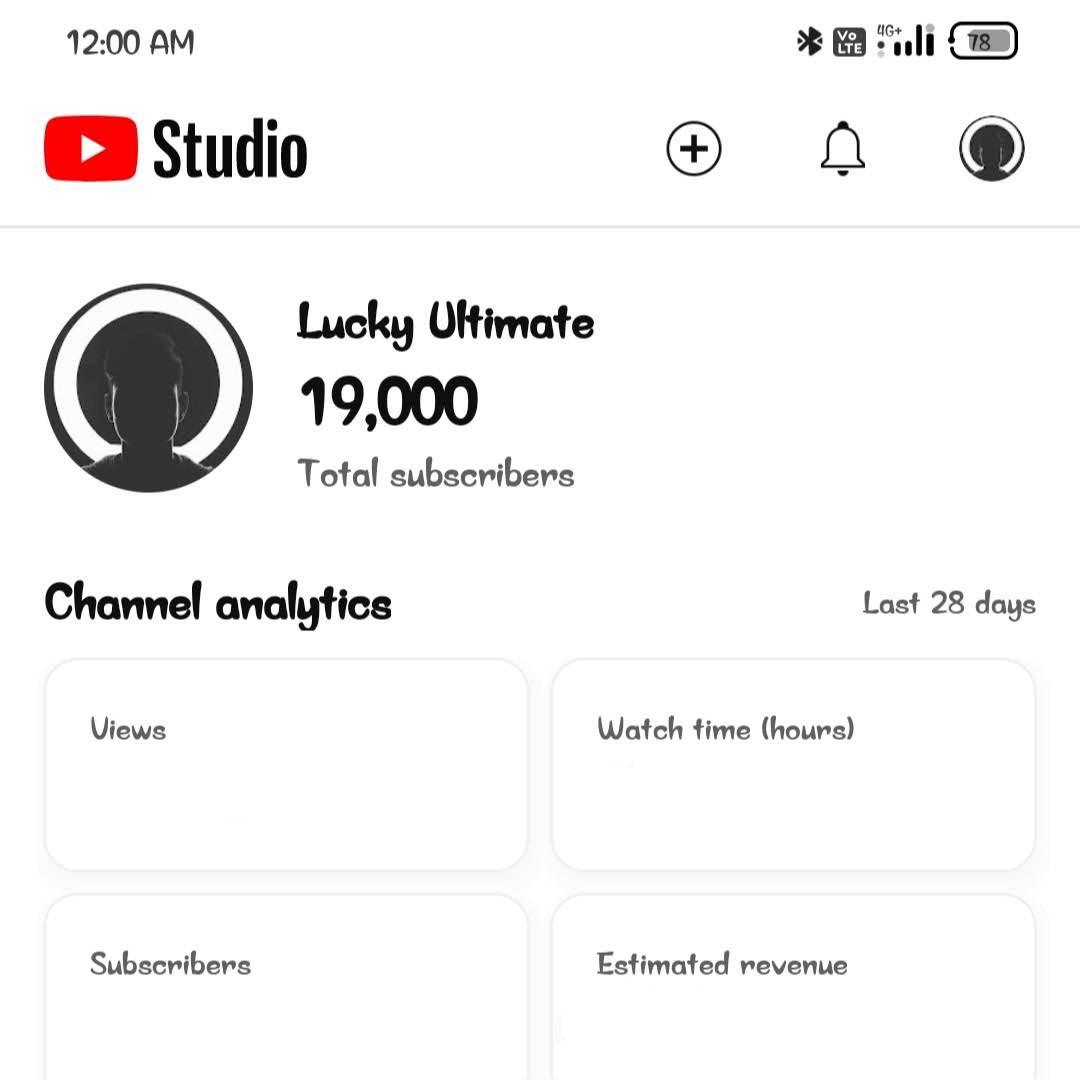Open the notifications bell
The height and width of the screenshot is (1080, 1080).
(x=843, y=149)
